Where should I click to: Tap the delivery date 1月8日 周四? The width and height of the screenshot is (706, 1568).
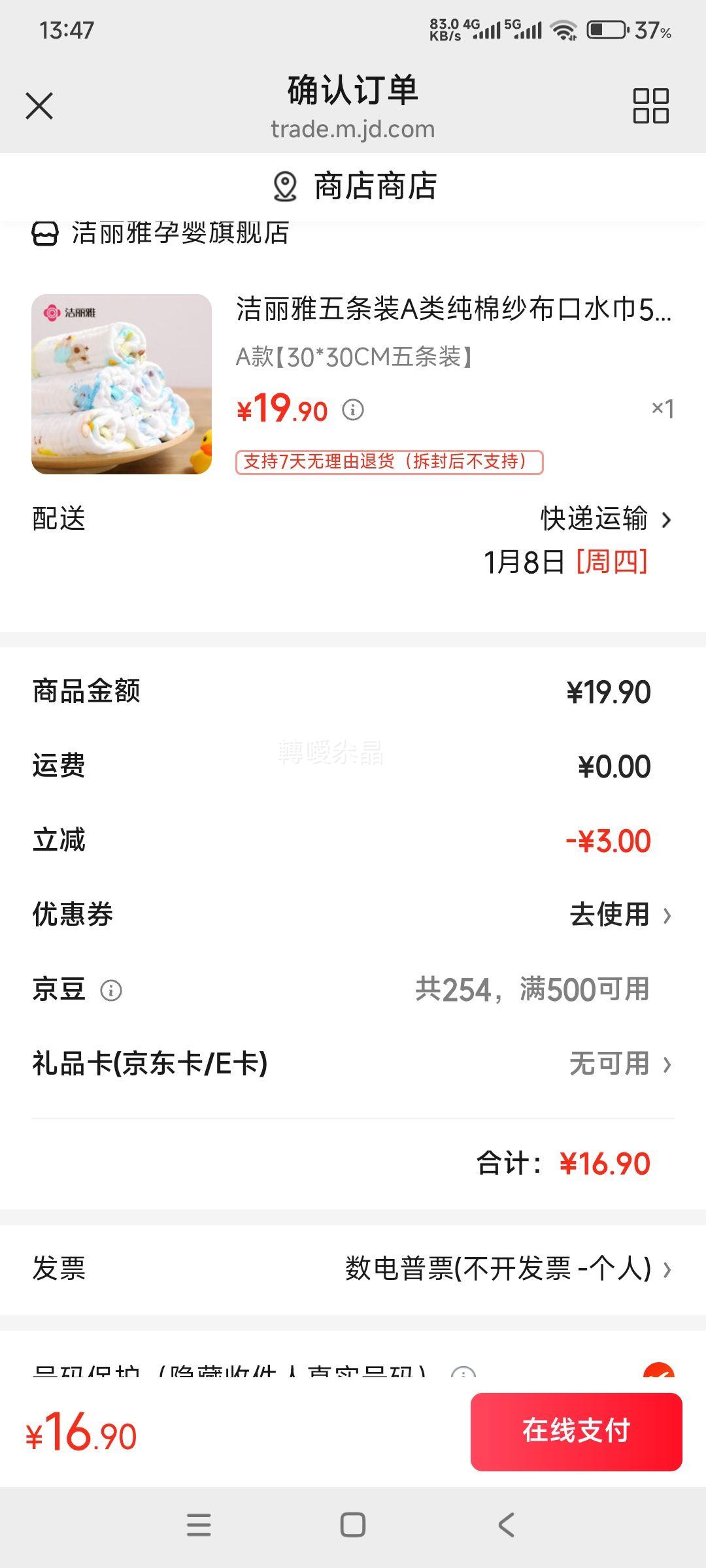[565, 560]
